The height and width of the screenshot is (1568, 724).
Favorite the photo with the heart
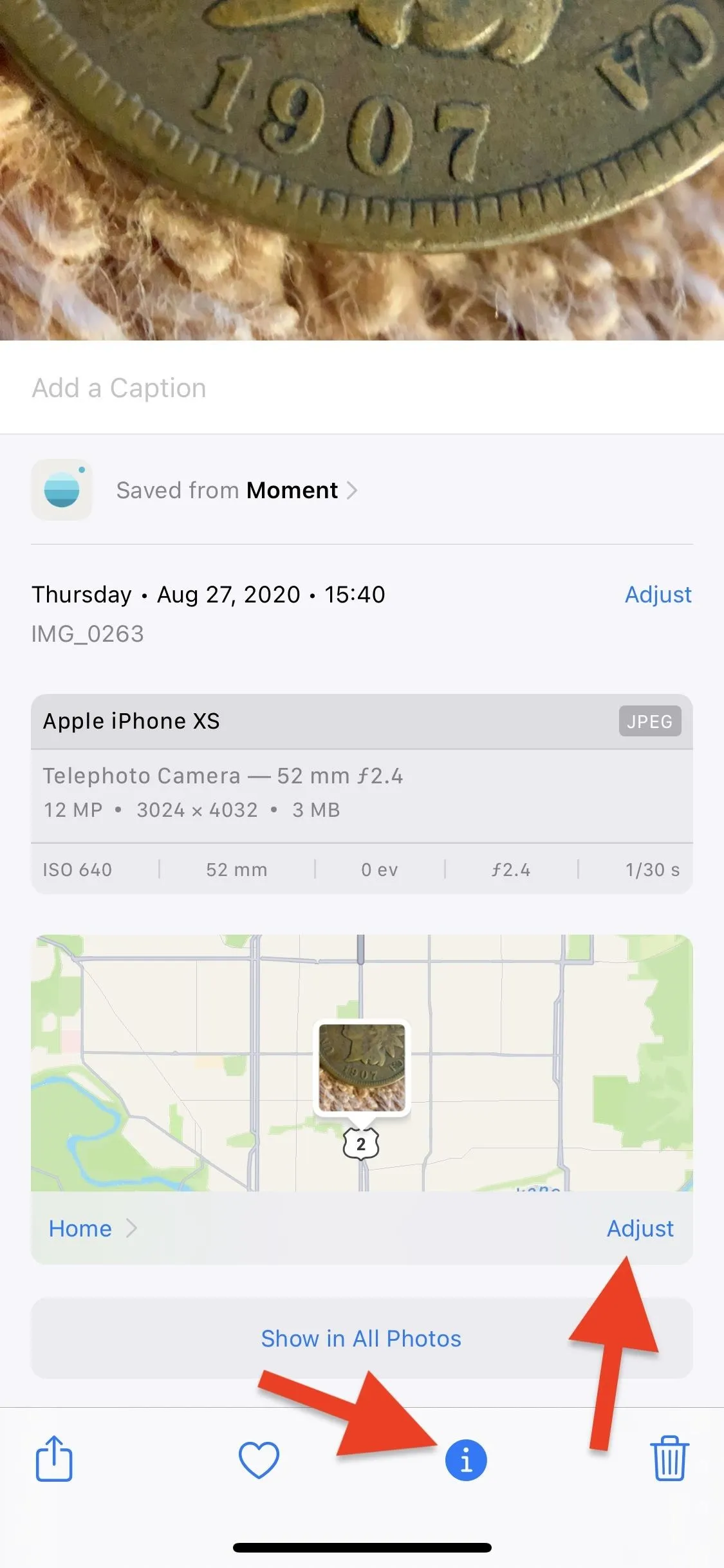point(259,1460)
